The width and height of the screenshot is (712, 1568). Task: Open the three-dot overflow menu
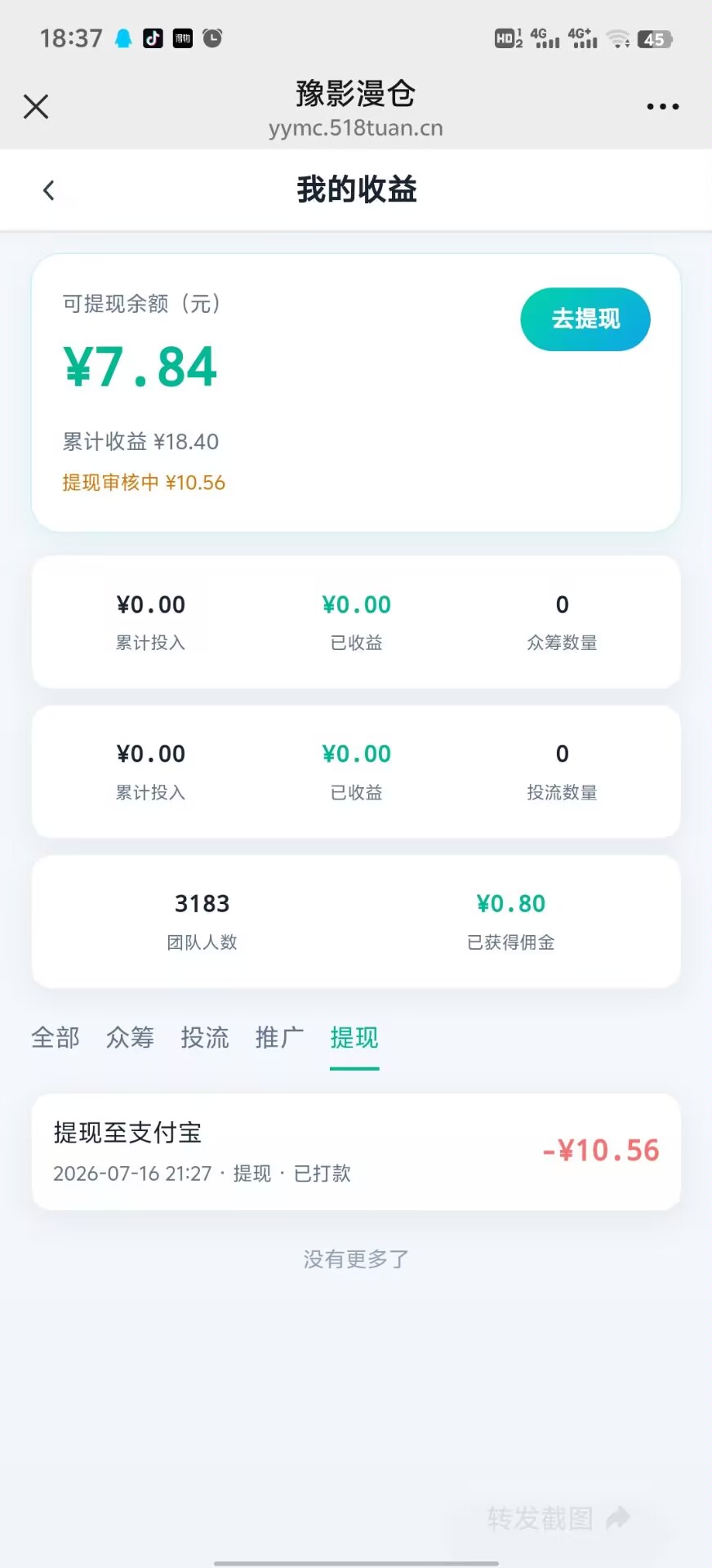tap(662, 106)
